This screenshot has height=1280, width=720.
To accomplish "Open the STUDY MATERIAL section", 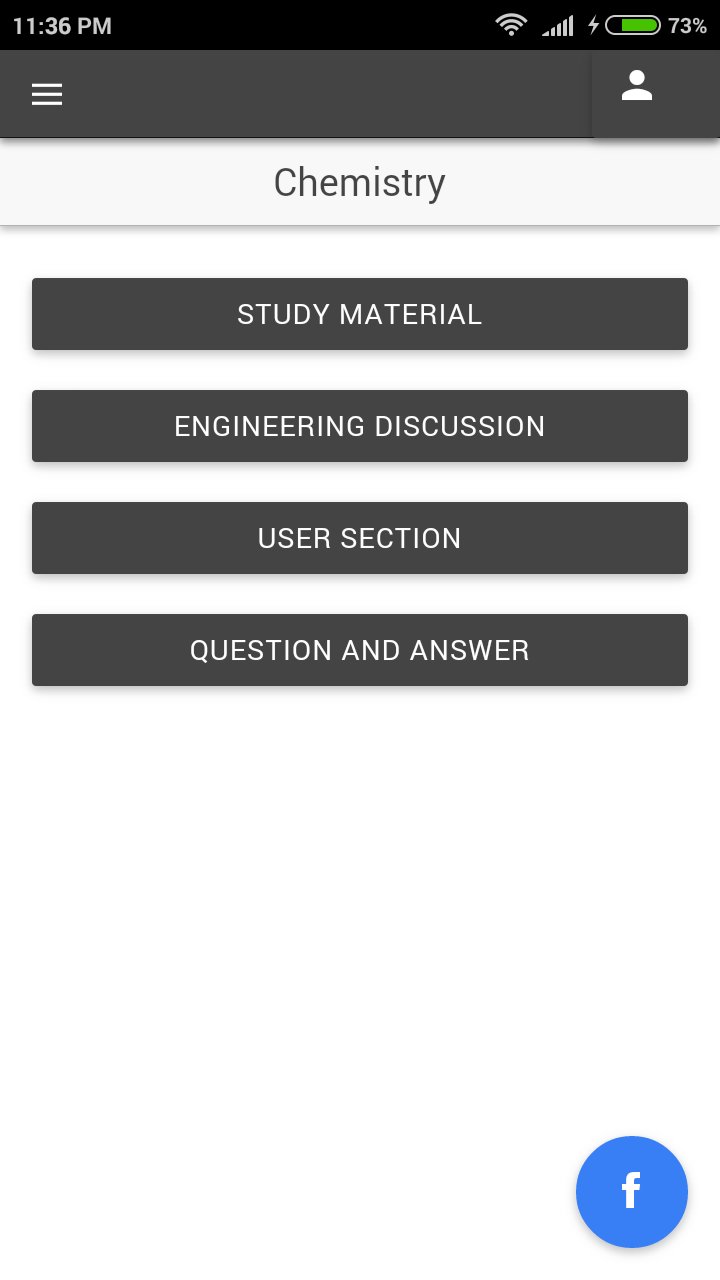I will [x=360, y=313].
